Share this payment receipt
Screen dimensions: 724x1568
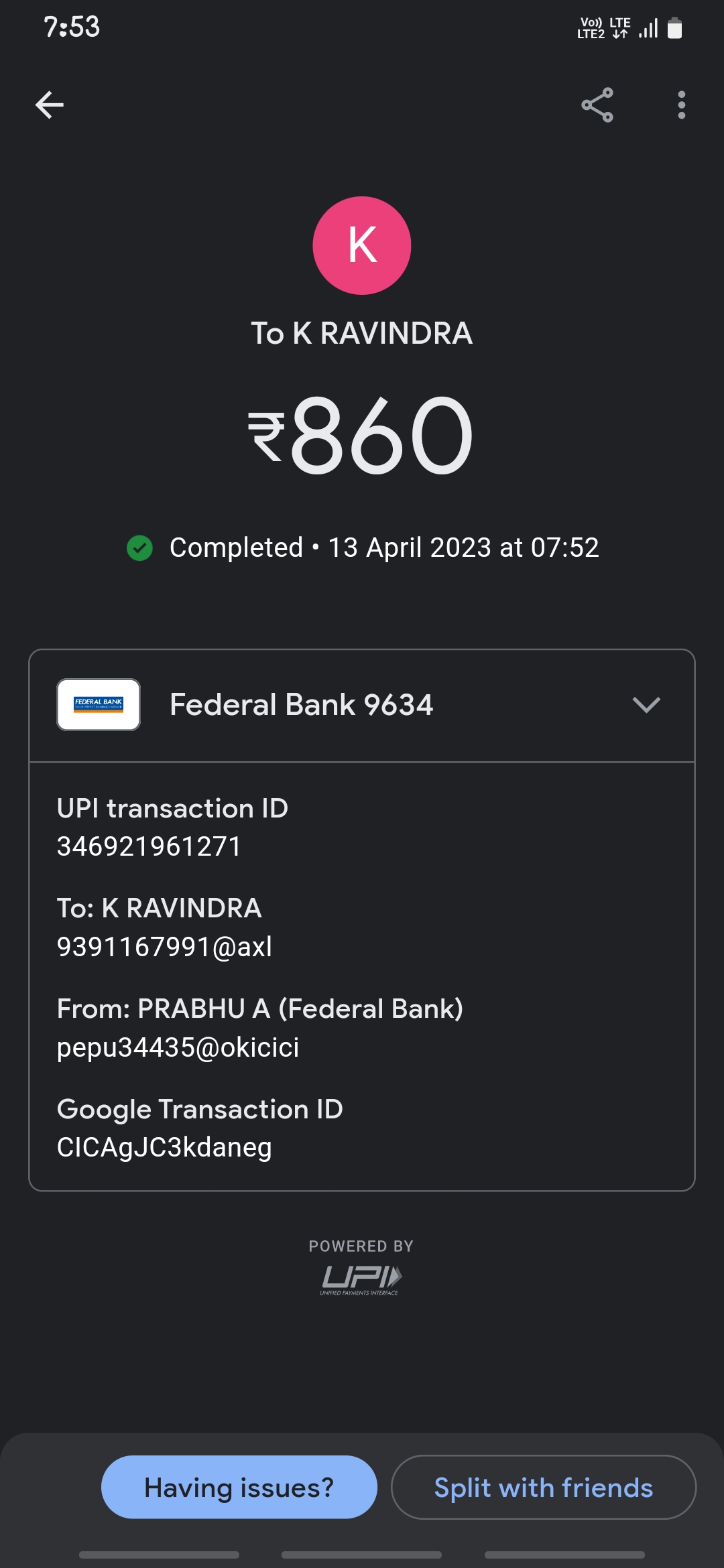[x=597, y=105]
